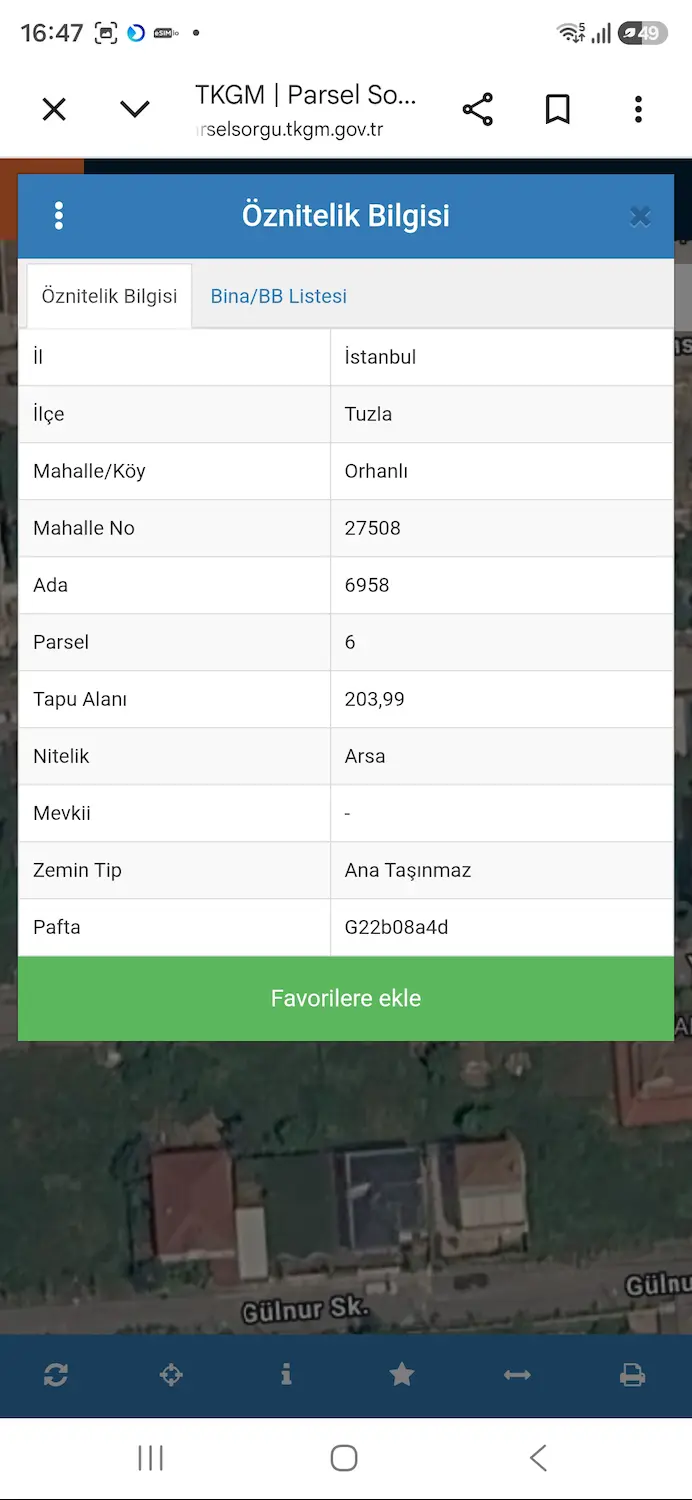Viewport: 692px width, 1500px height.
Task: Select the Öznitelik Bilgisi tab
Action: tap(109, 296)
